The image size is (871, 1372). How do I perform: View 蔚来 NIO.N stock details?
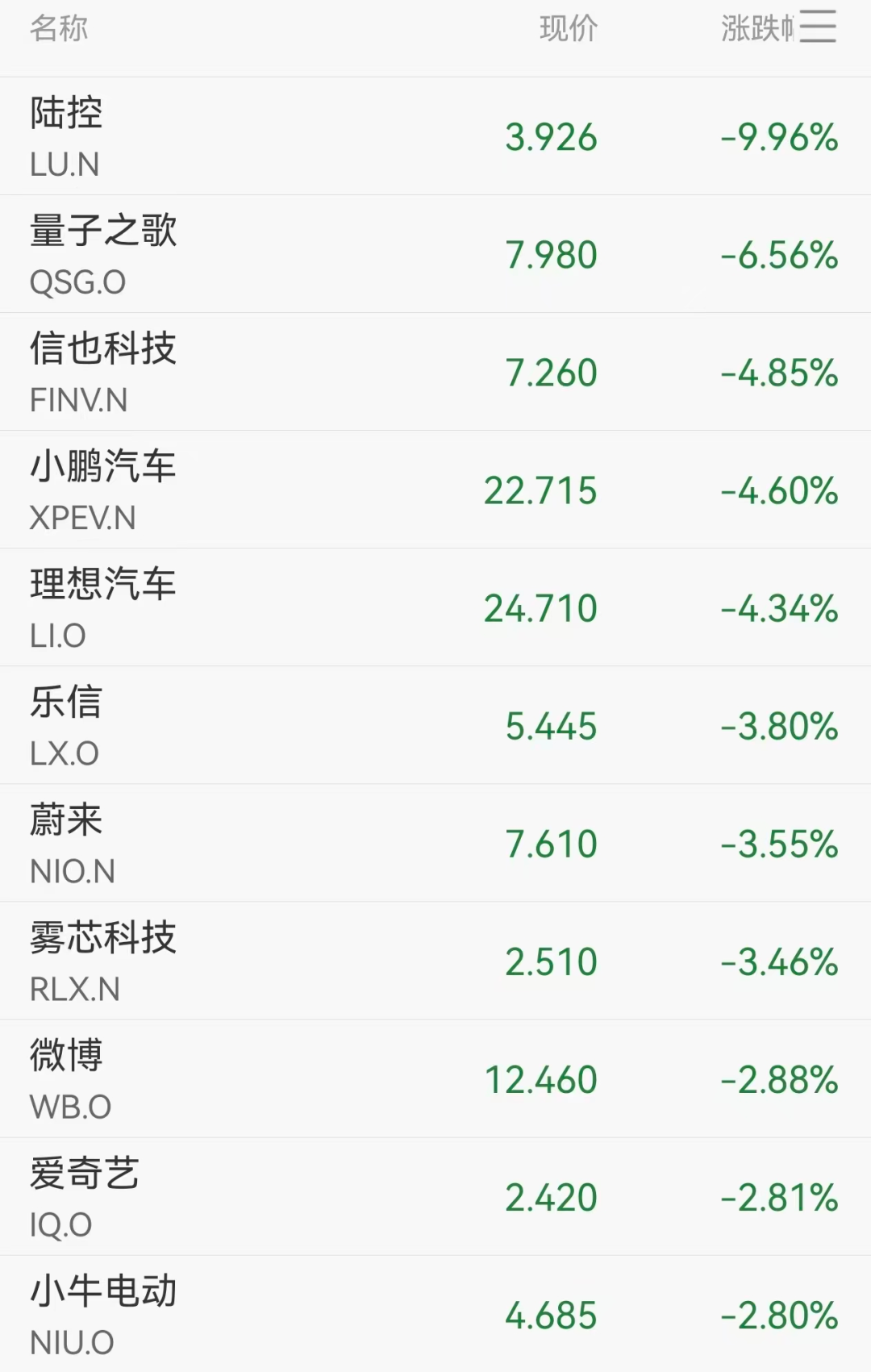click(x=435, y=843)
